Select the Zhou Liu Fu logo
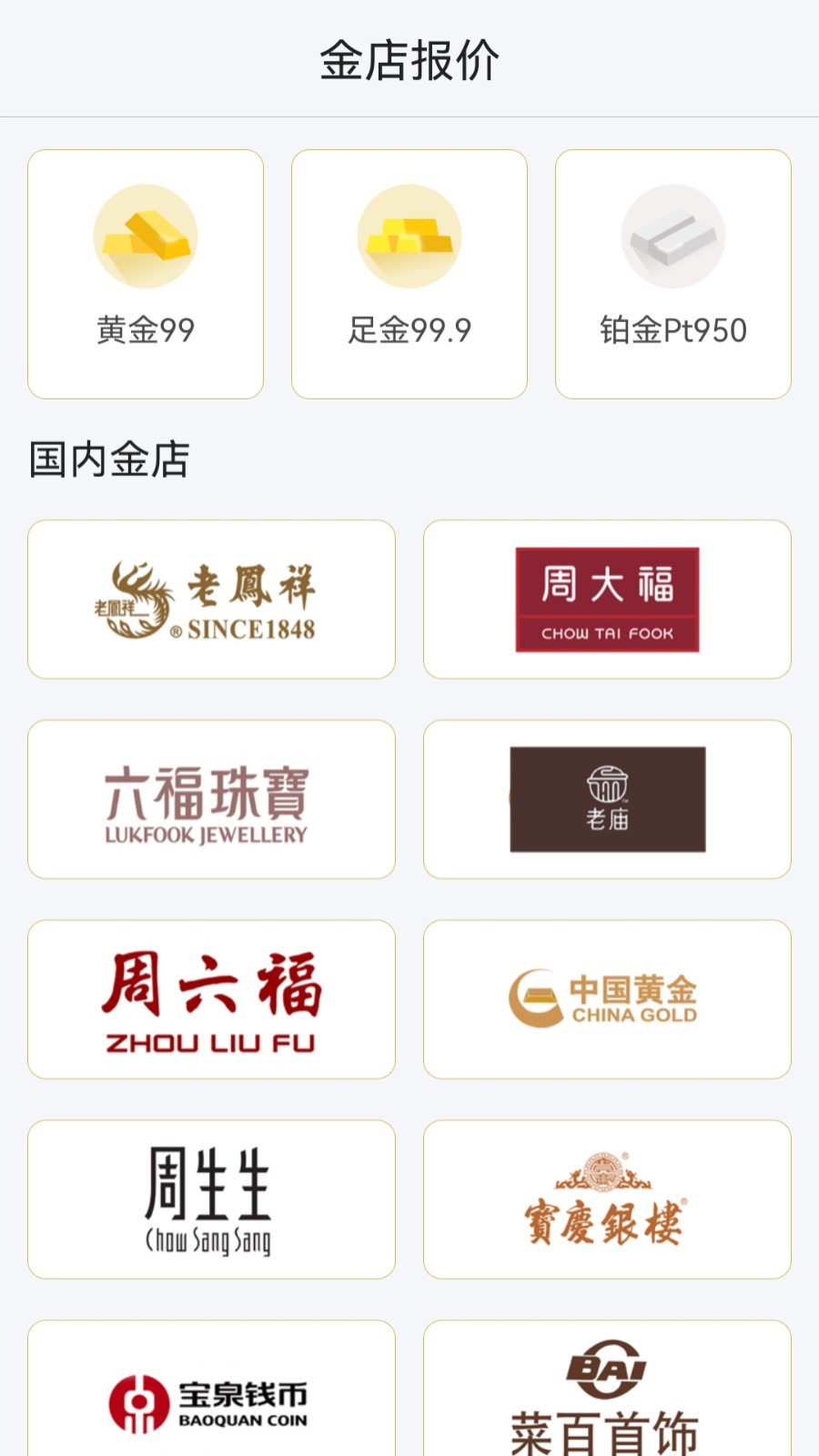 [x=211, y=999]
